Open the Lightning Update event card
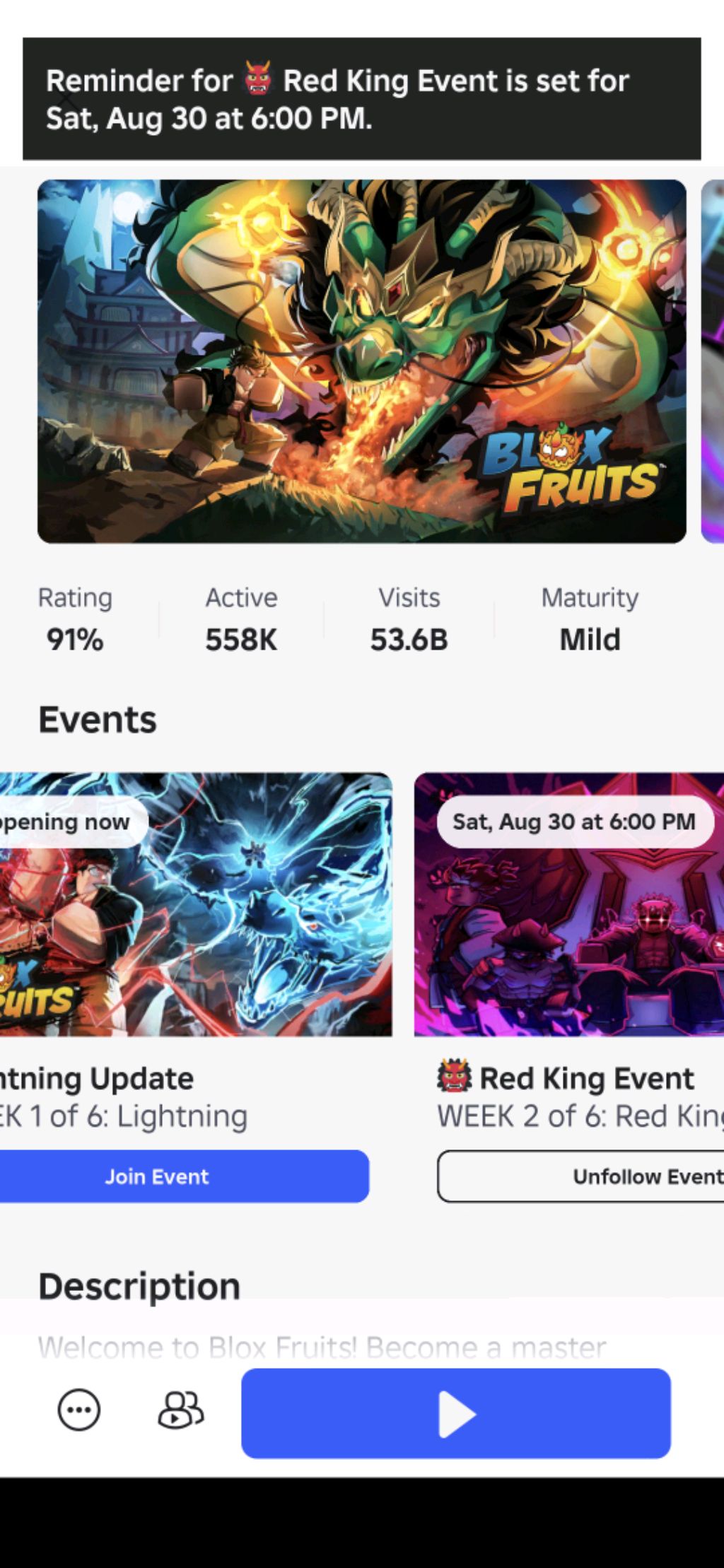The height and width of the screenshot is (1568, 724). click(x=195, y=904)
